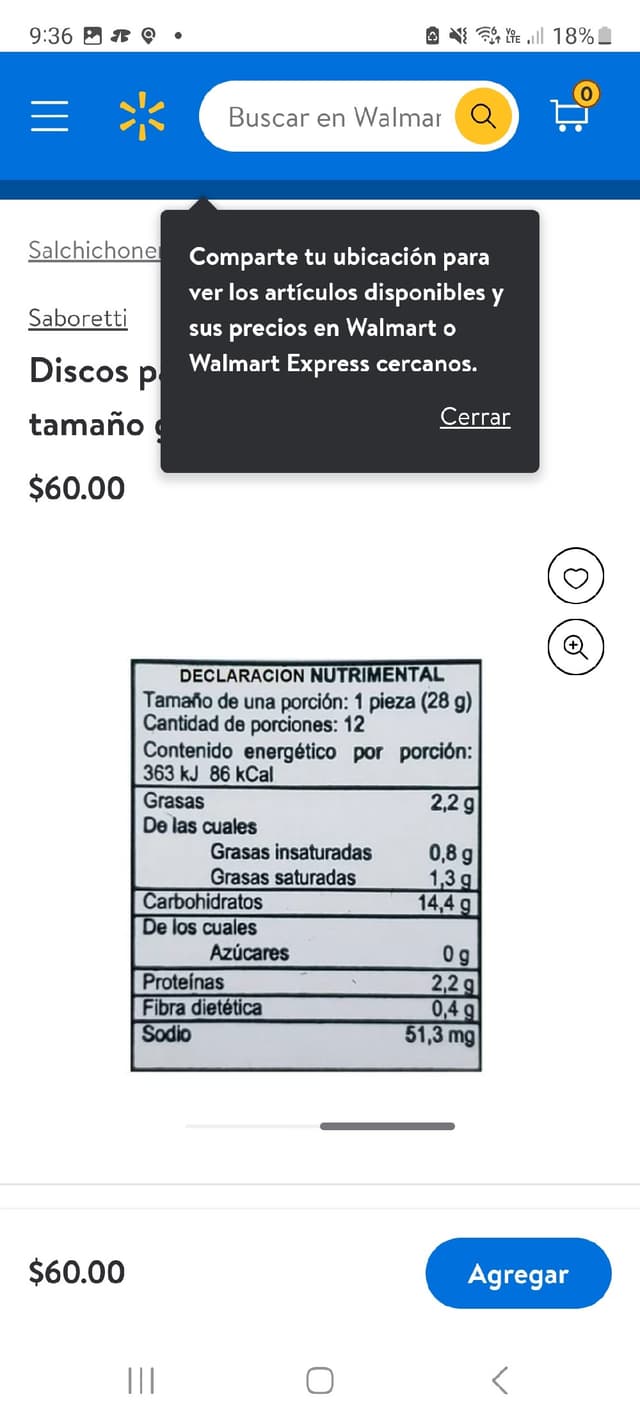Open the shopping cart

[x=571, y=113]
